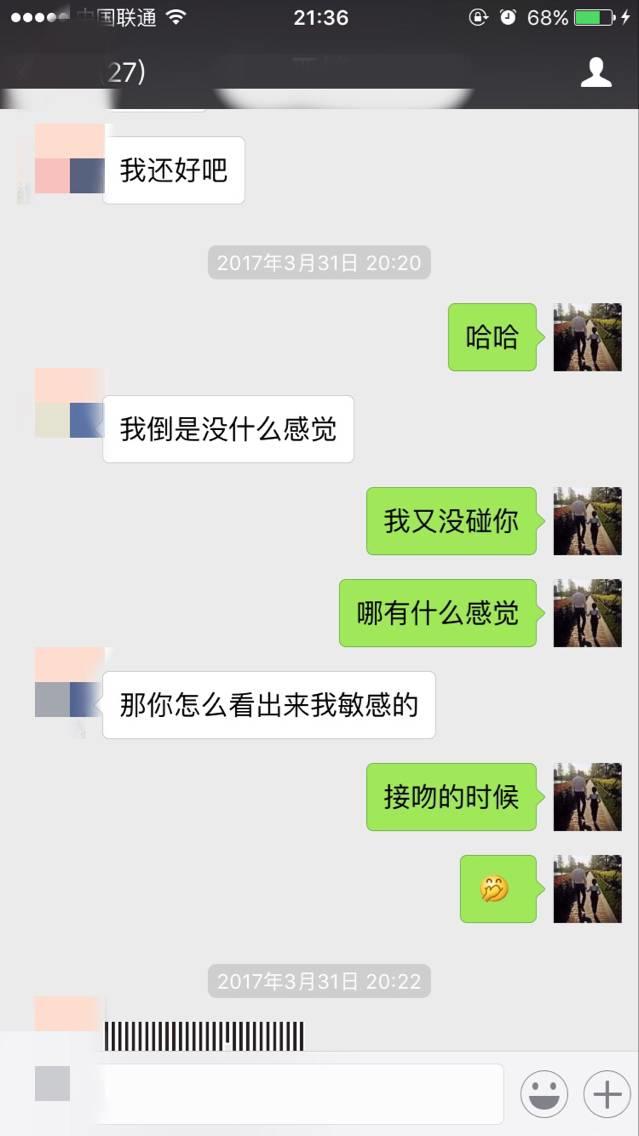Viewport: 639px width, 1136px height.
Task: Tap the message text input field
Action: (x=300, y=1094)
